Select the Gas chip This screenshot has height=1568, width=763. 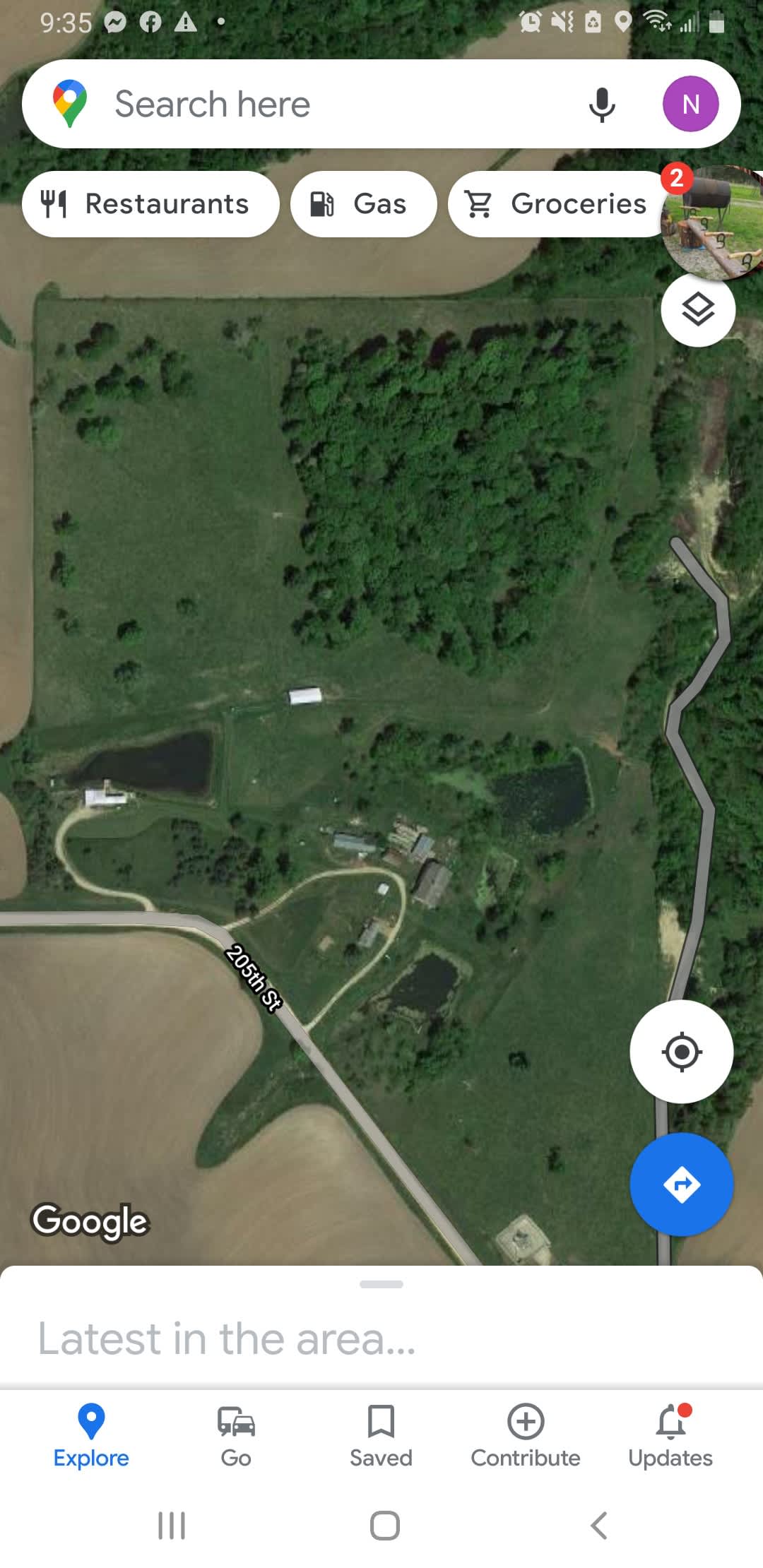pyautogui.click(x=363, y=204)
